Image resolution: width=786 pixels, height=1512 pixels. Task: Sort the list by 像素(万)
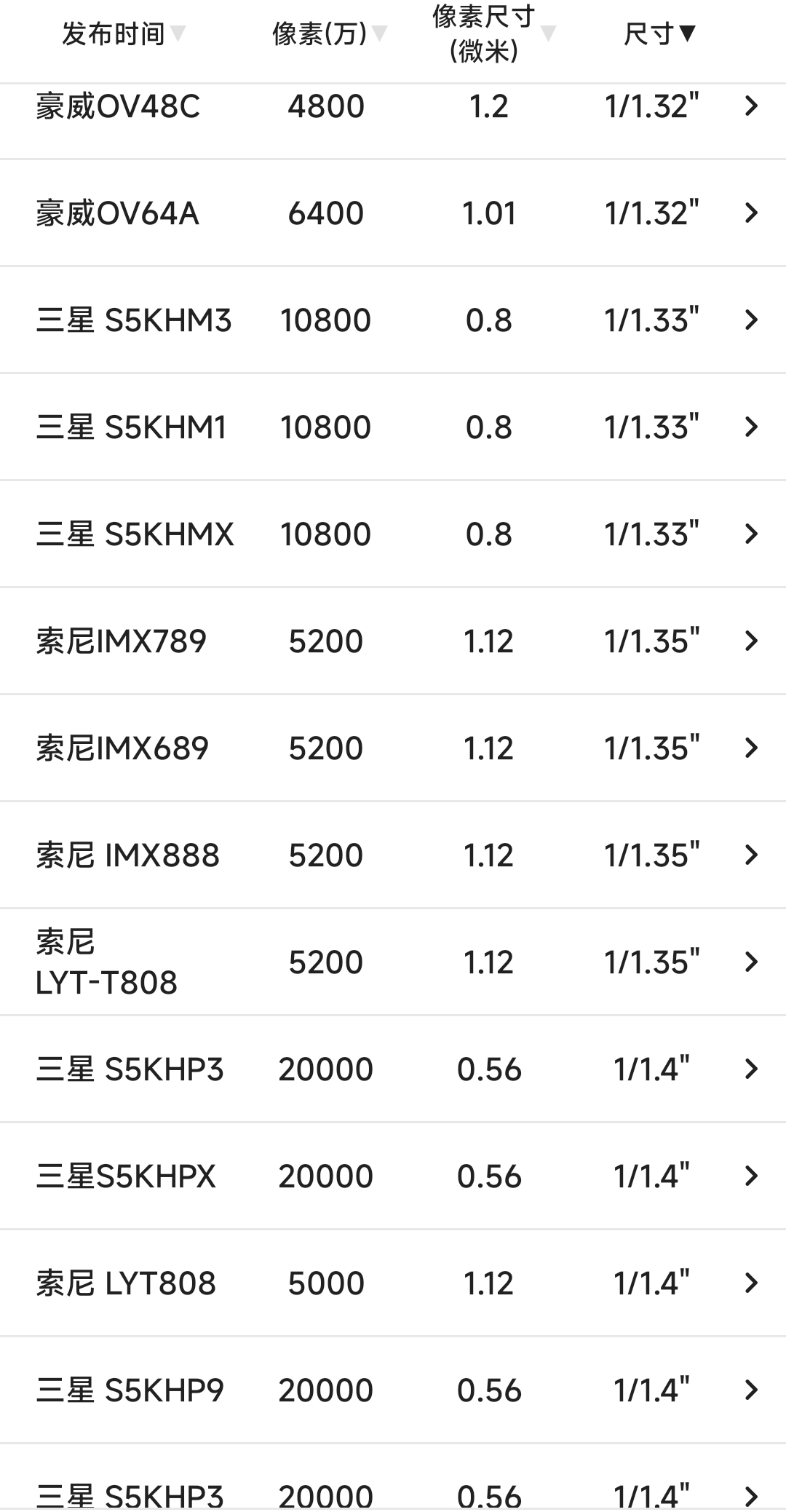(329, 33)
